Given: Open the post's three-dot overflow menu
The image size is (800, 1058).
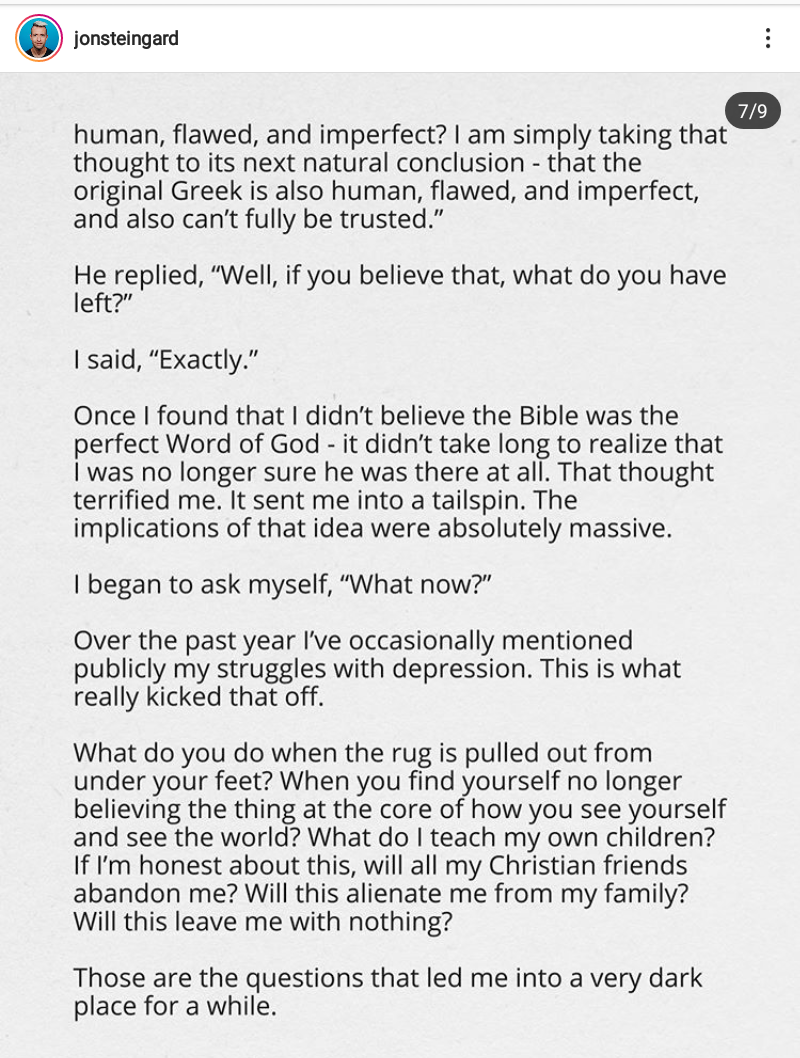Looking at the screenshot, I should [767, 38].
